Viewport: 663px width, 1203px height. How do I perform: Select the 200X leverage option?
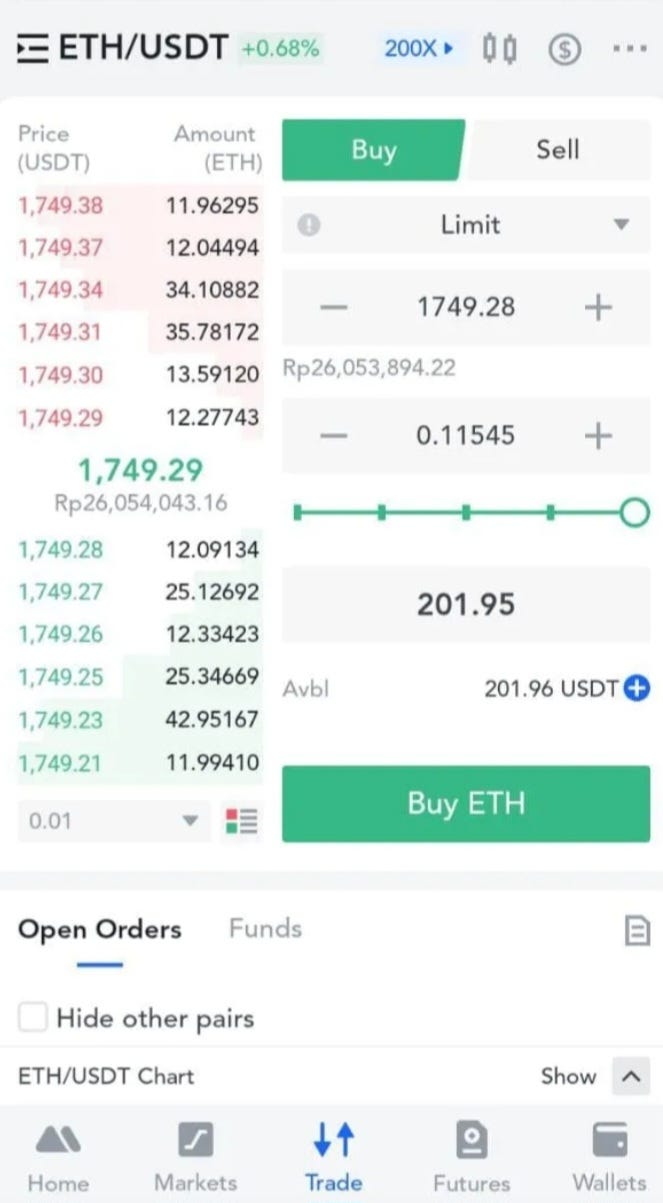(419, 48)
